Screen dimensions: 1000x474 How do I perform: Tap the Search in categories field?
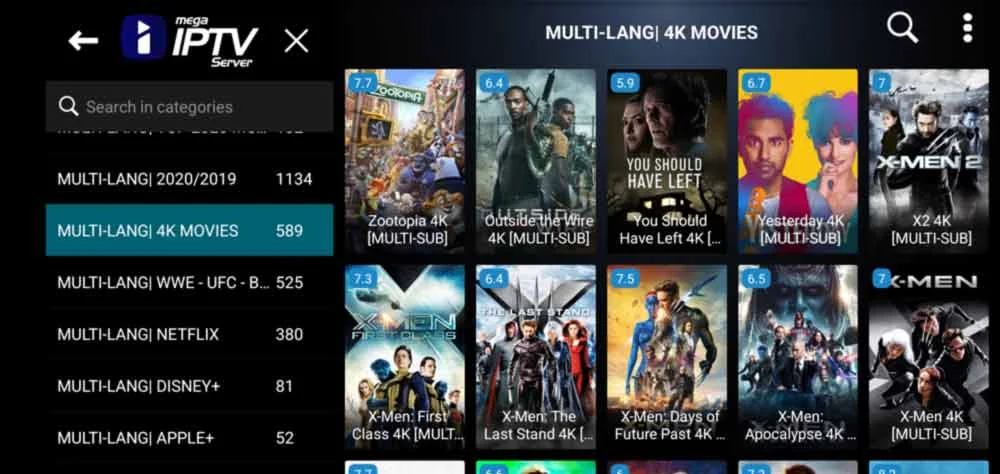[189, 107]
